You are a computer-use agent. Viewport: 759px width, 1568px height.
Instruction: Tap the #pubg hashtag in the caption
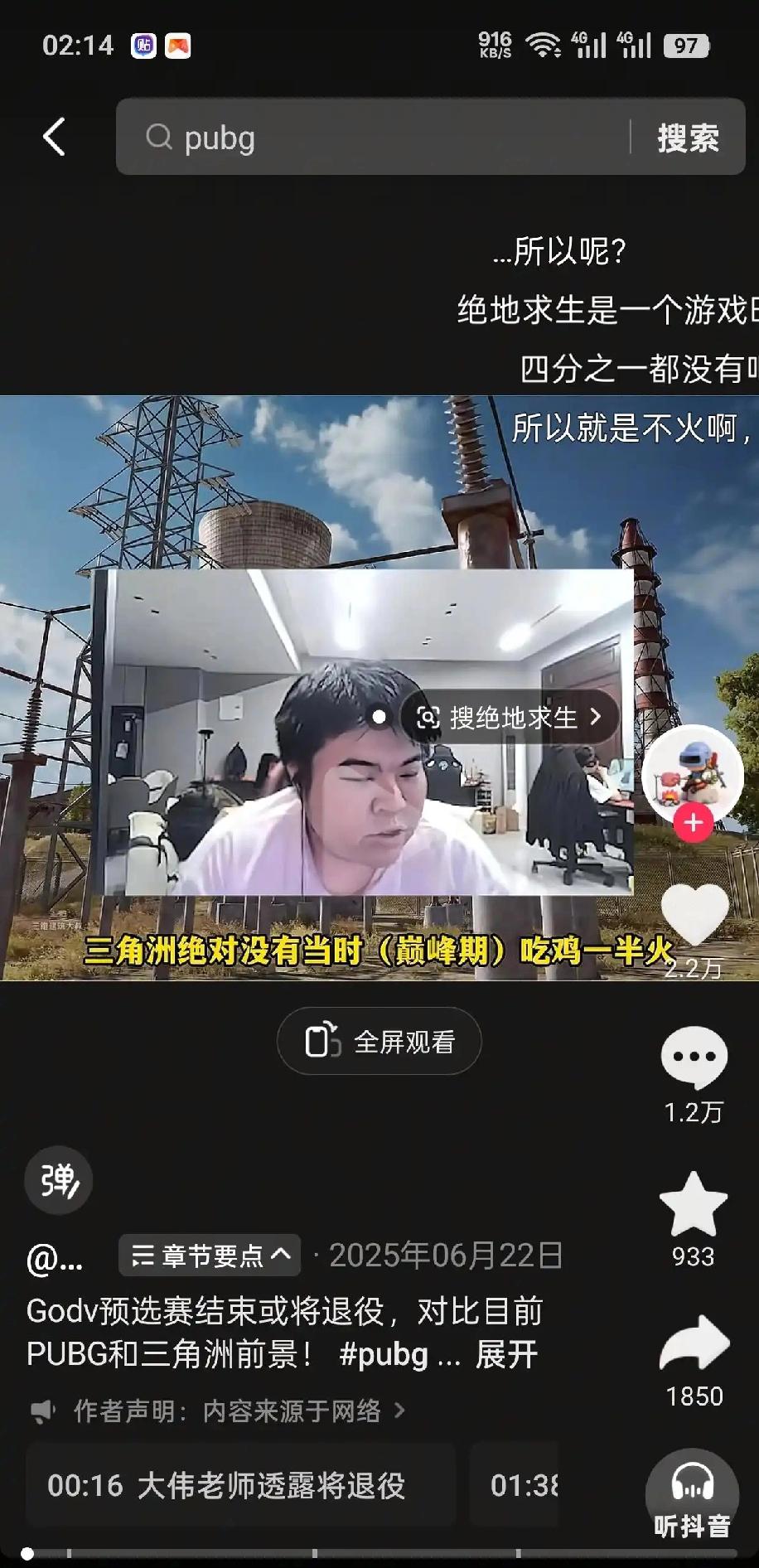(383, 1354)
